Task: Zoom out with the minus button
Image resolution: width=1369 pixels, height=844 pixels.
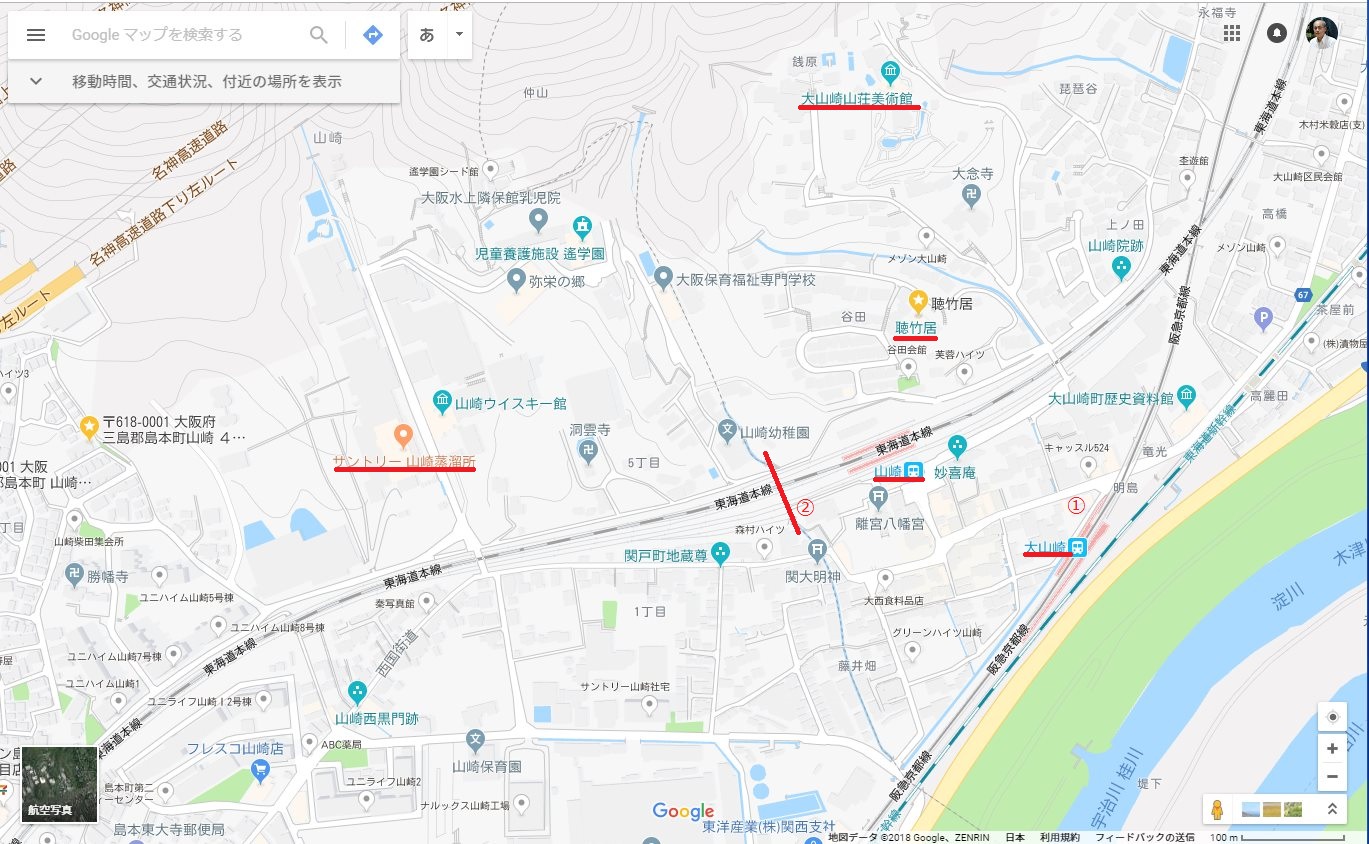Action: [1332, 775]
